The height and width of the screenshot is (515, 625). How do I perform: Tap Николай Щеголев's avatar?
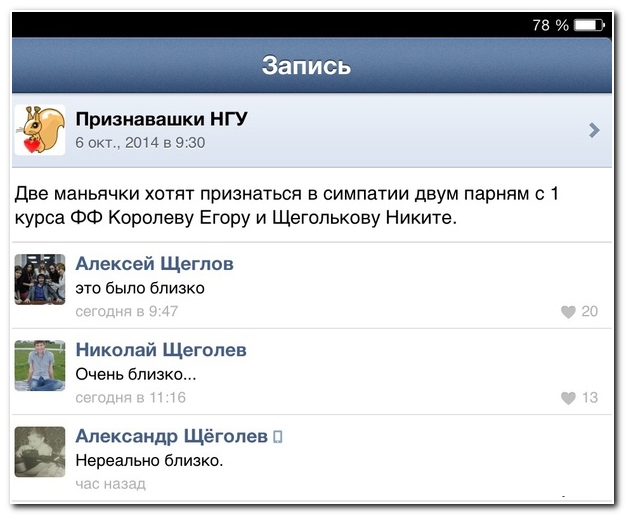pyautogui.click(x=41, y=364)
